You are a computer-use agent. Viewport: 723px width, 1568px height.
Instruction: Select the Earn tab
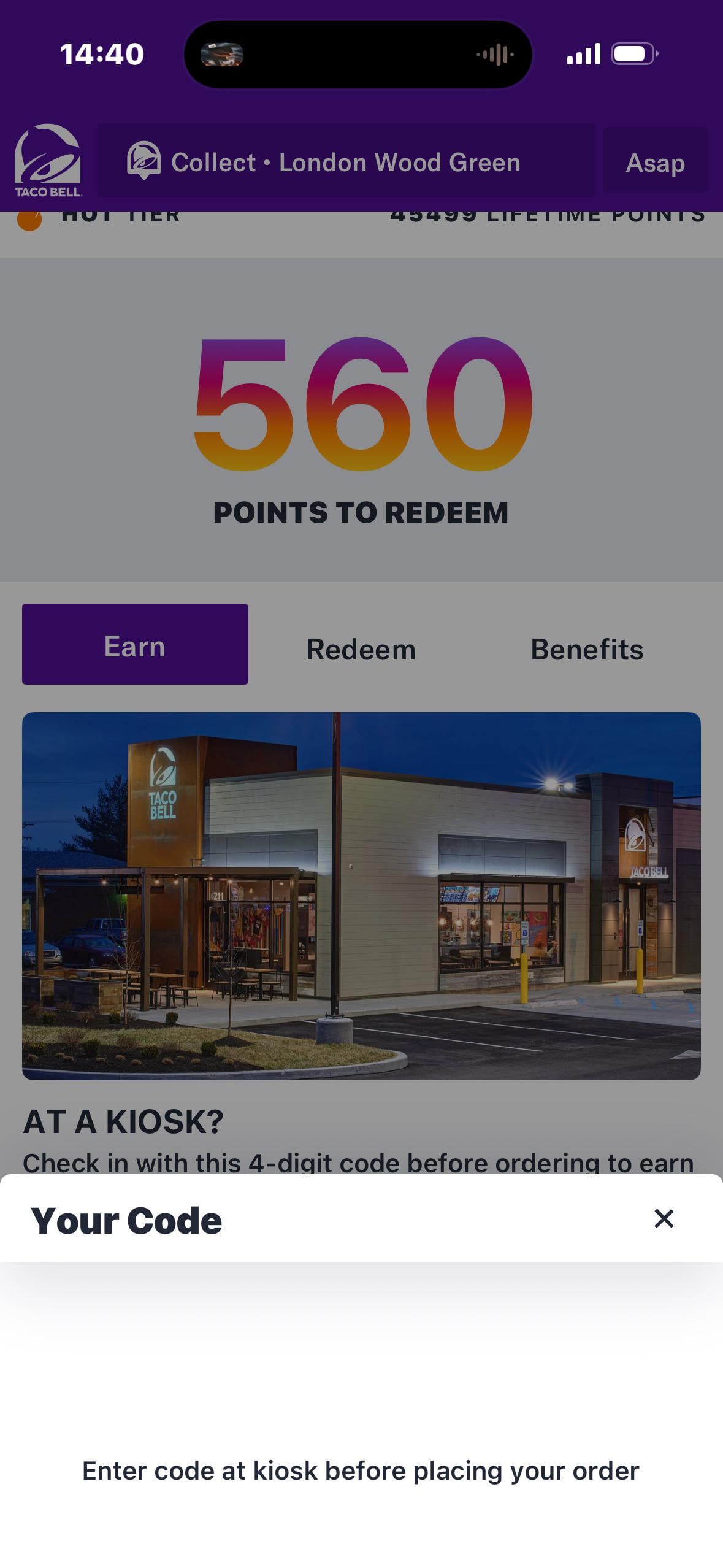coord(135,644)
